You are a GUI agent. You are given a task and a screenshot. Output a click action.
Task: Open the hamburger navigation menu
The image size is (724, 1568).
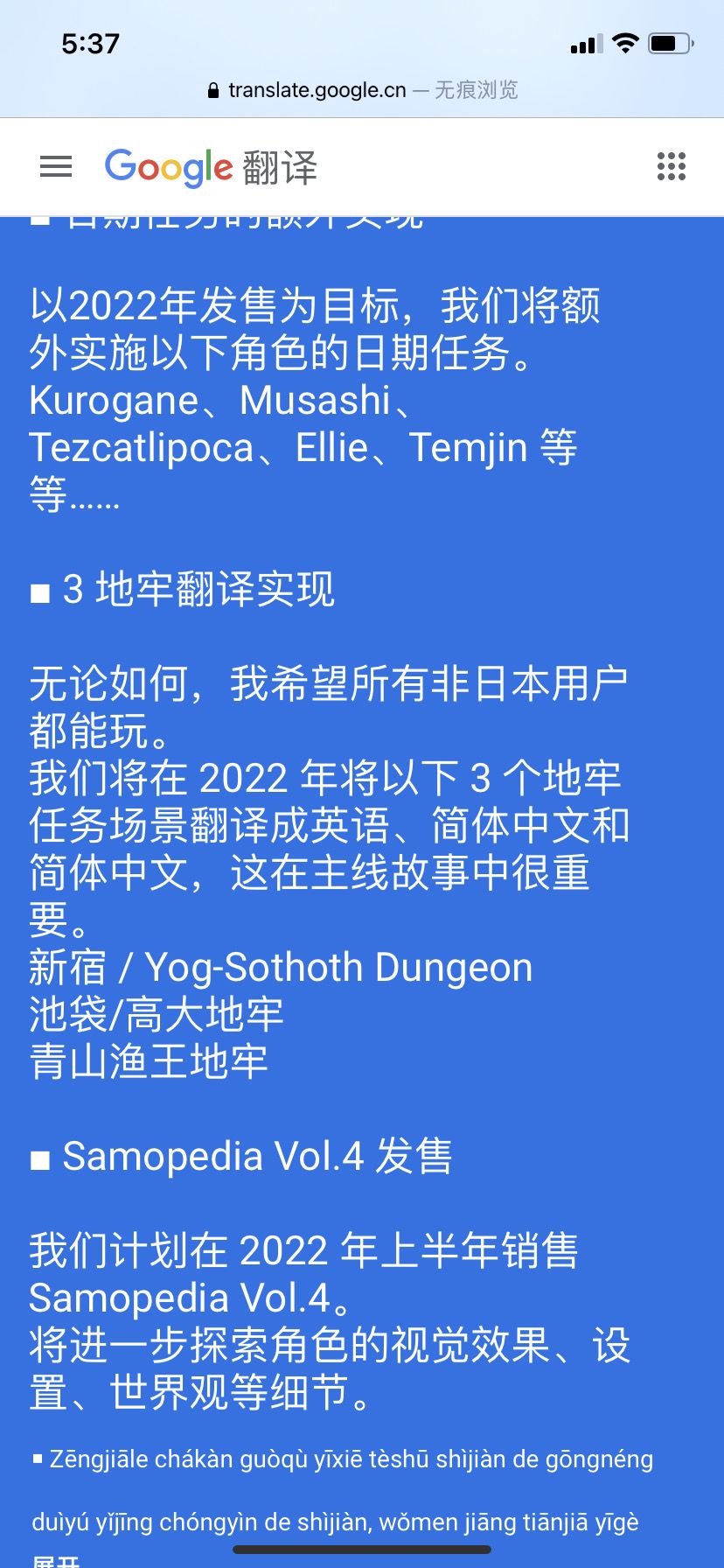tap(55, 166)
